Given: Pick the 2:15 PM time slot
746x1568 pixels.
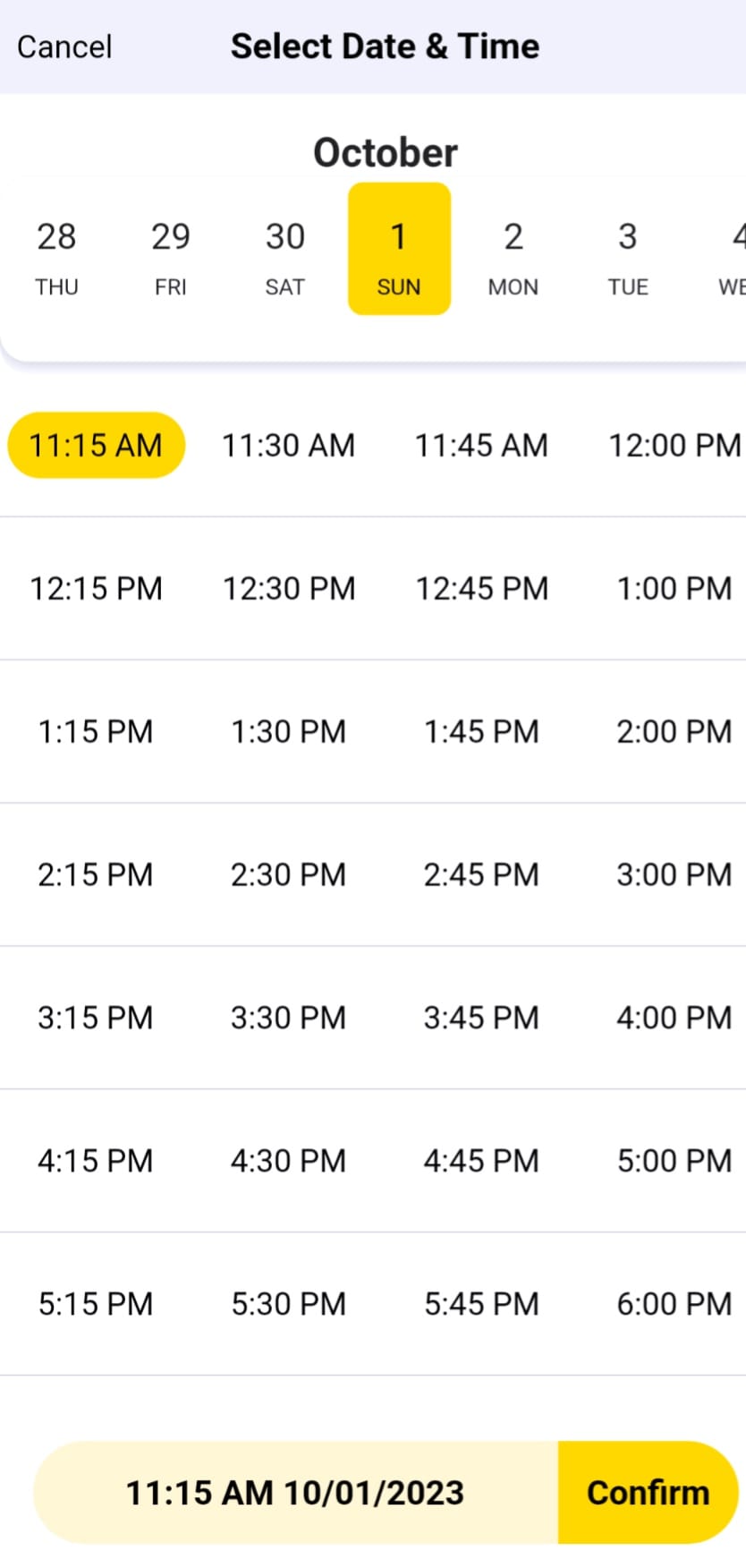Looking at the screenshot, I should [96, 874].
